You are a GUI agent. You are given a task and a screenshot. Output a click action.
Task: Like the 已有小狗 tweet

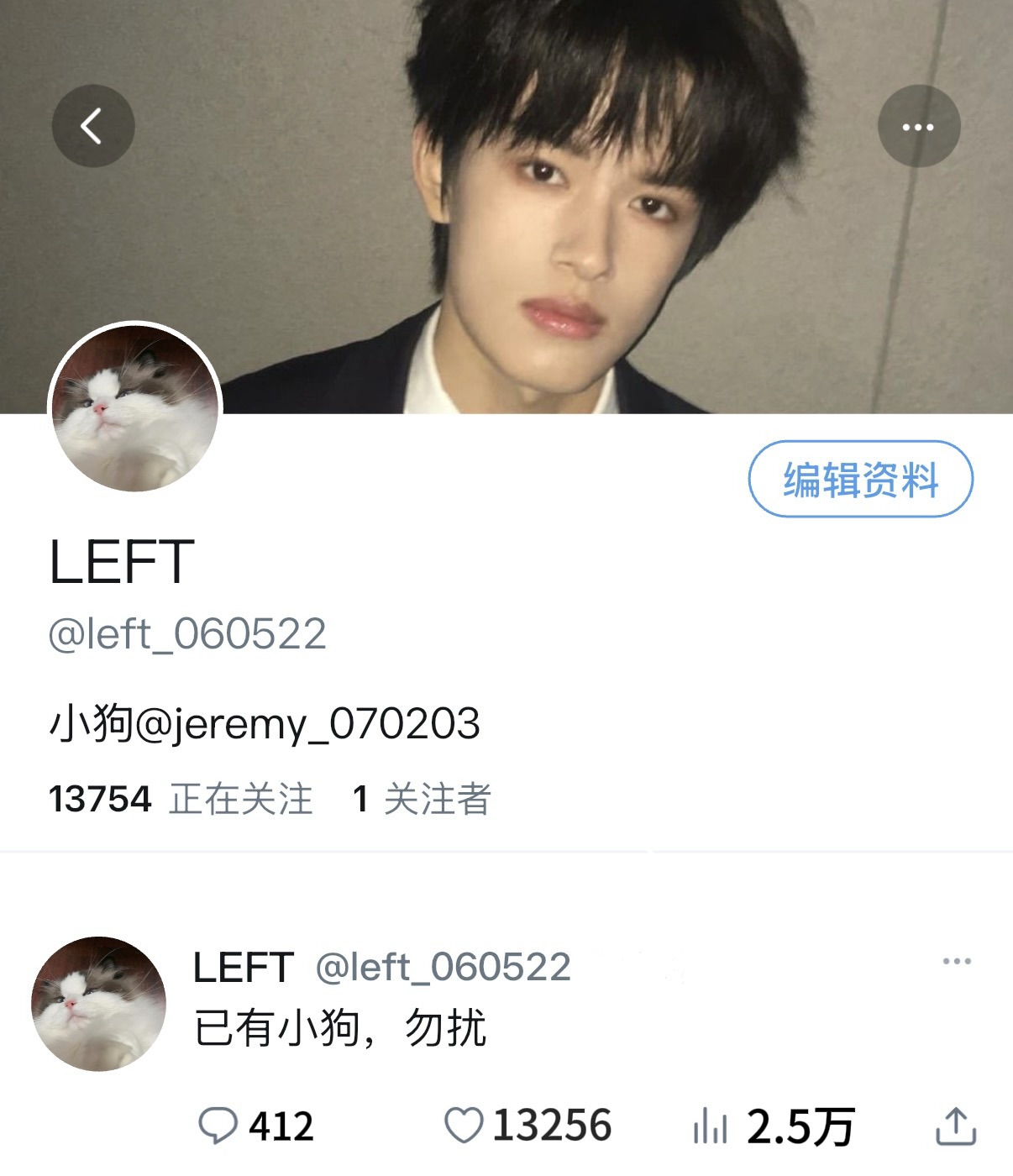464,1126
